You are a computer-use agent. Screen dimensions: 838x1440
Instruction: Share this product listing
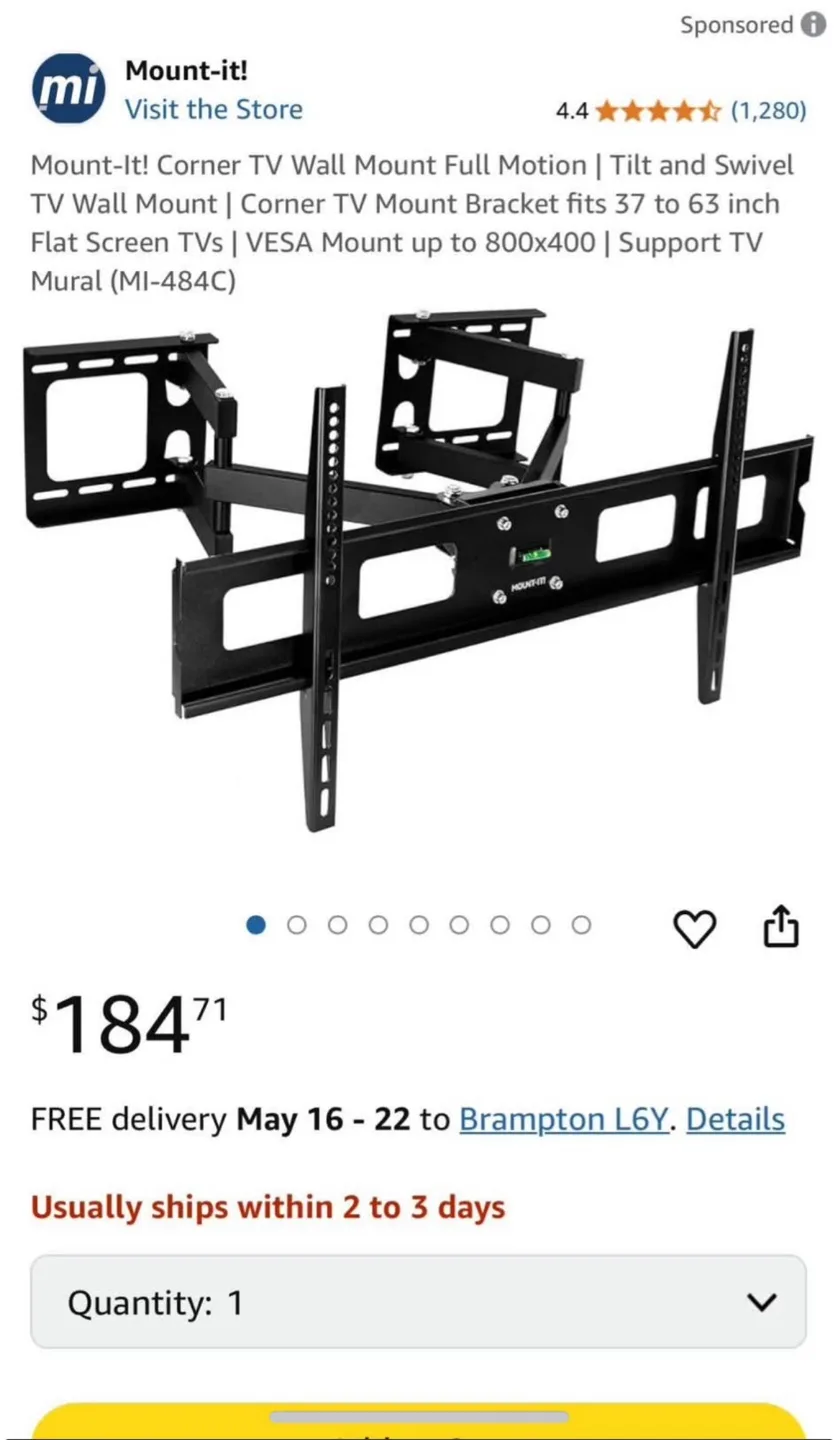tap(781, 926)
